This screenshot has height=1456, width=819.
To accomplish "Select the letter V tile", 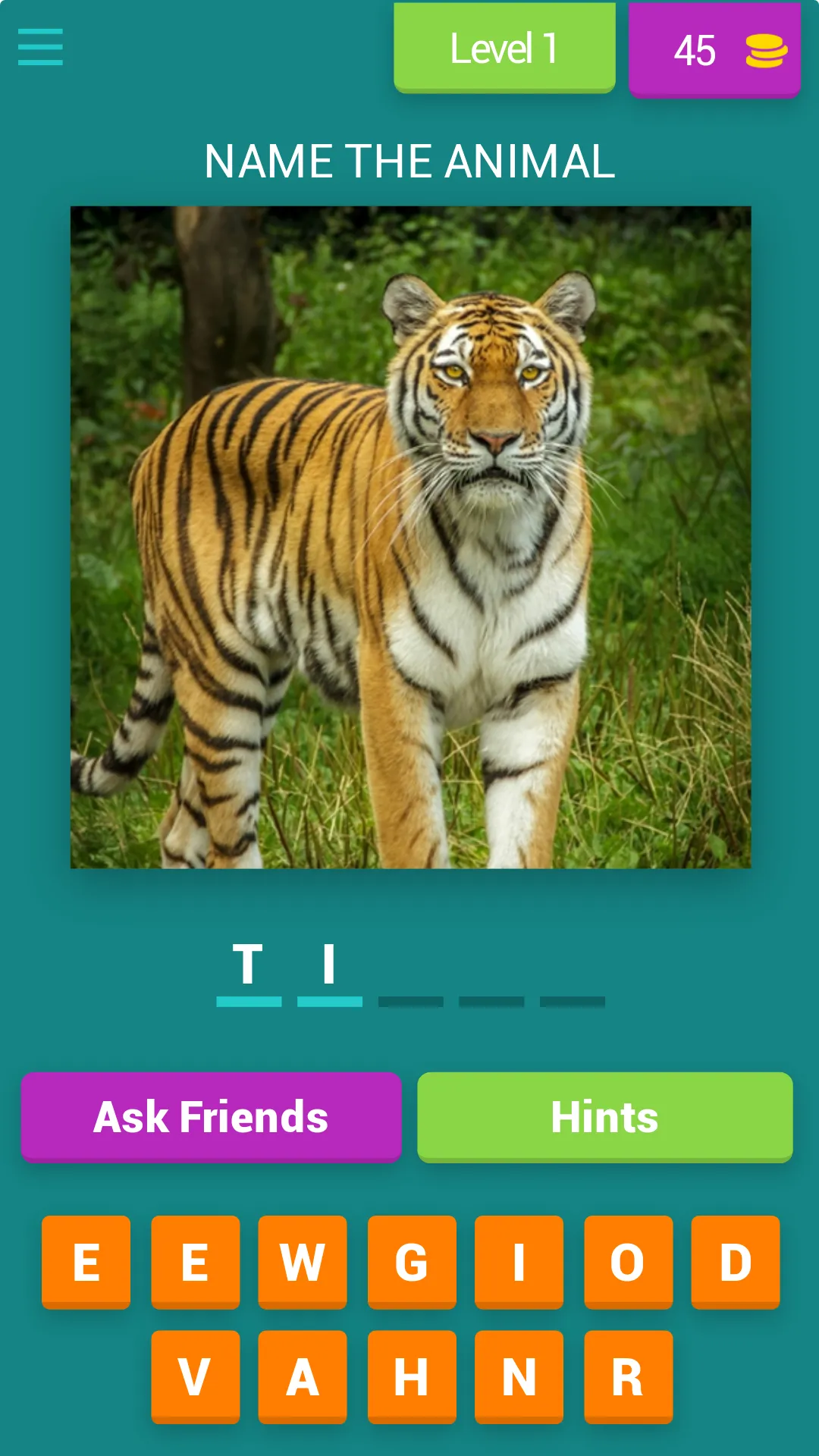I will pos(195,1376).
